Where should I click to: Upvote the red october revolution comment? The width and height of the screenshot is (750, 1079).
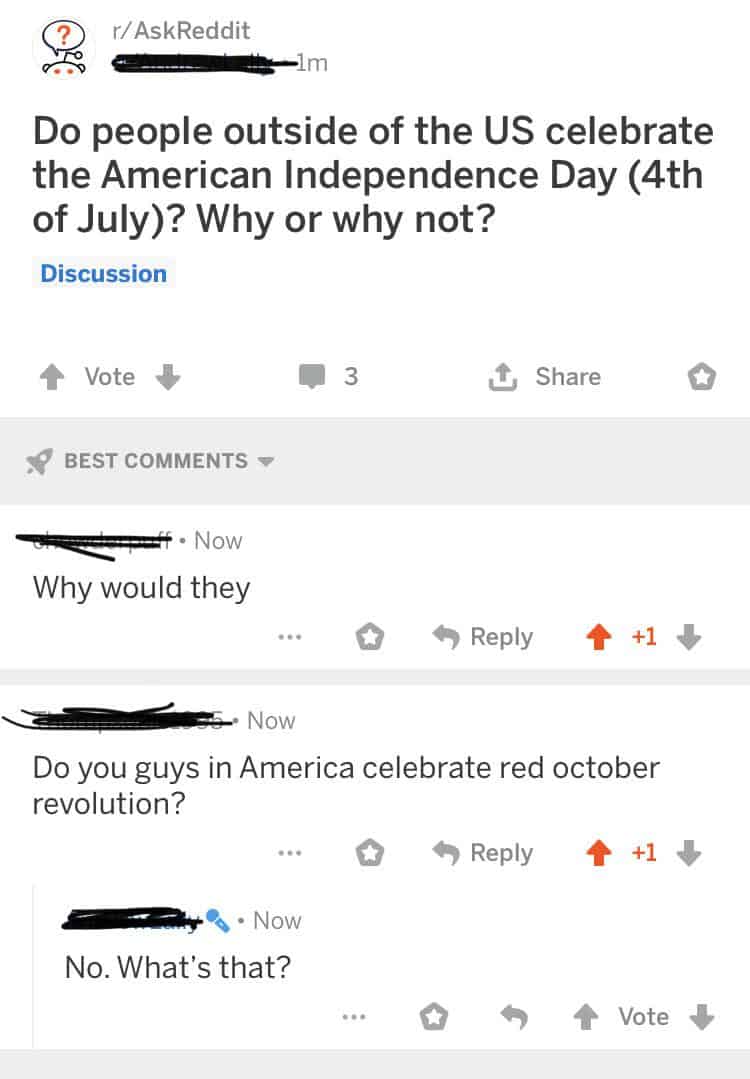click(x=598, y=853)
